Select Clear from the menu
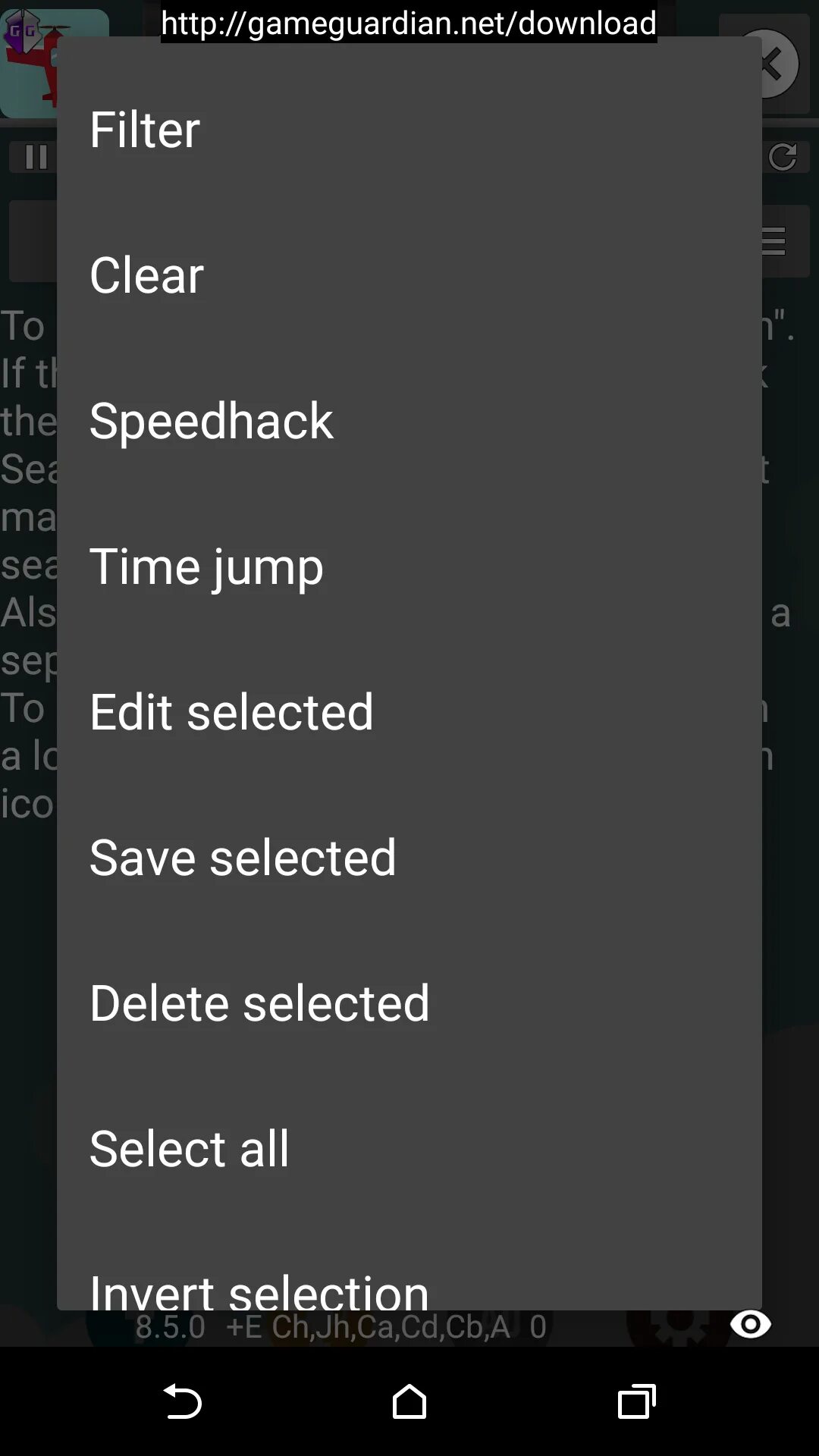The height and width of the screenshot is (1456, 819). tap(409, 275)
